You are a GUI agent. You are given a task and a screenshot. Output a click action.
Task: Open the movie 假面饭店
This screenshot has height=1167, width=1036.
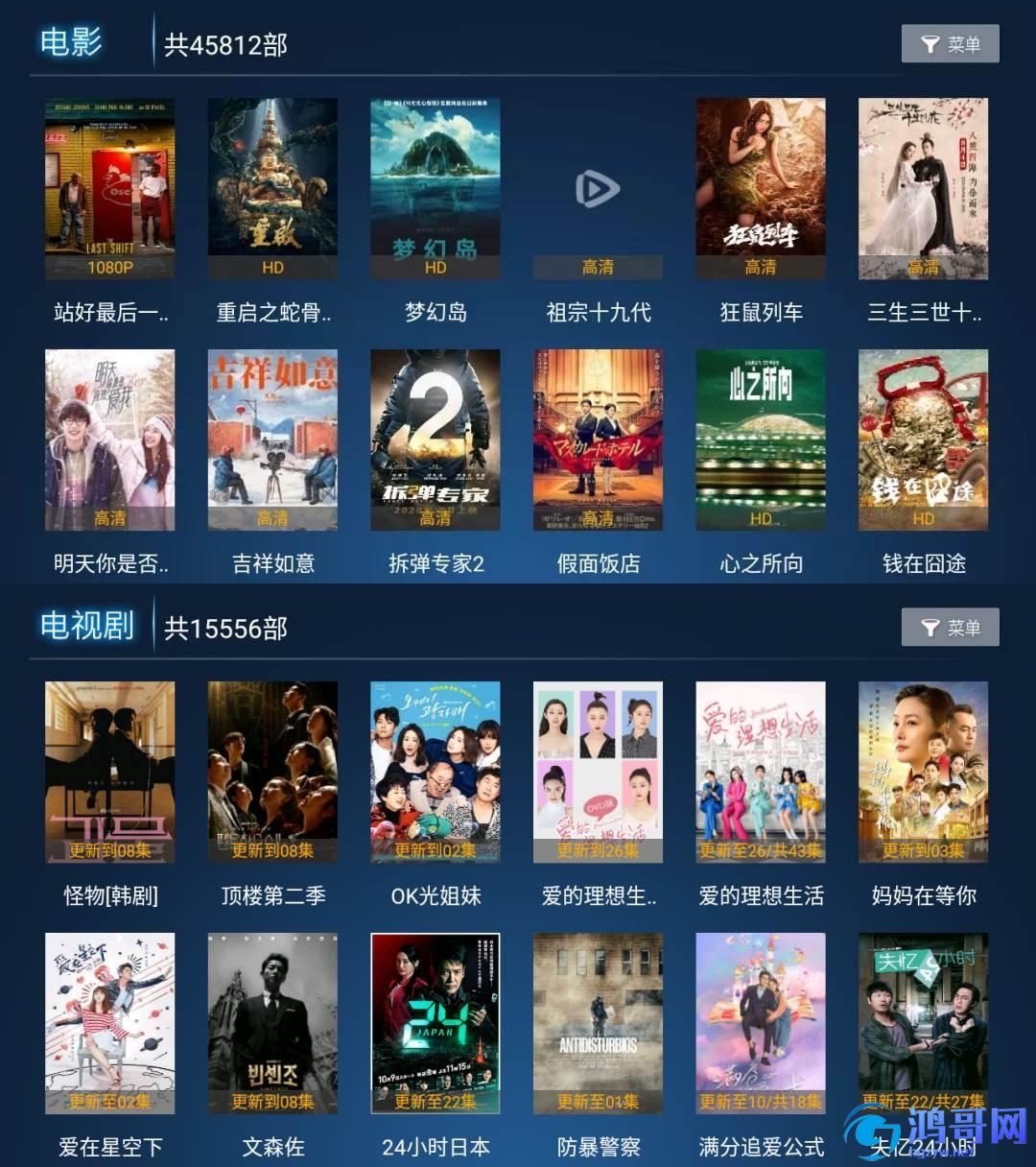point(598,440)
